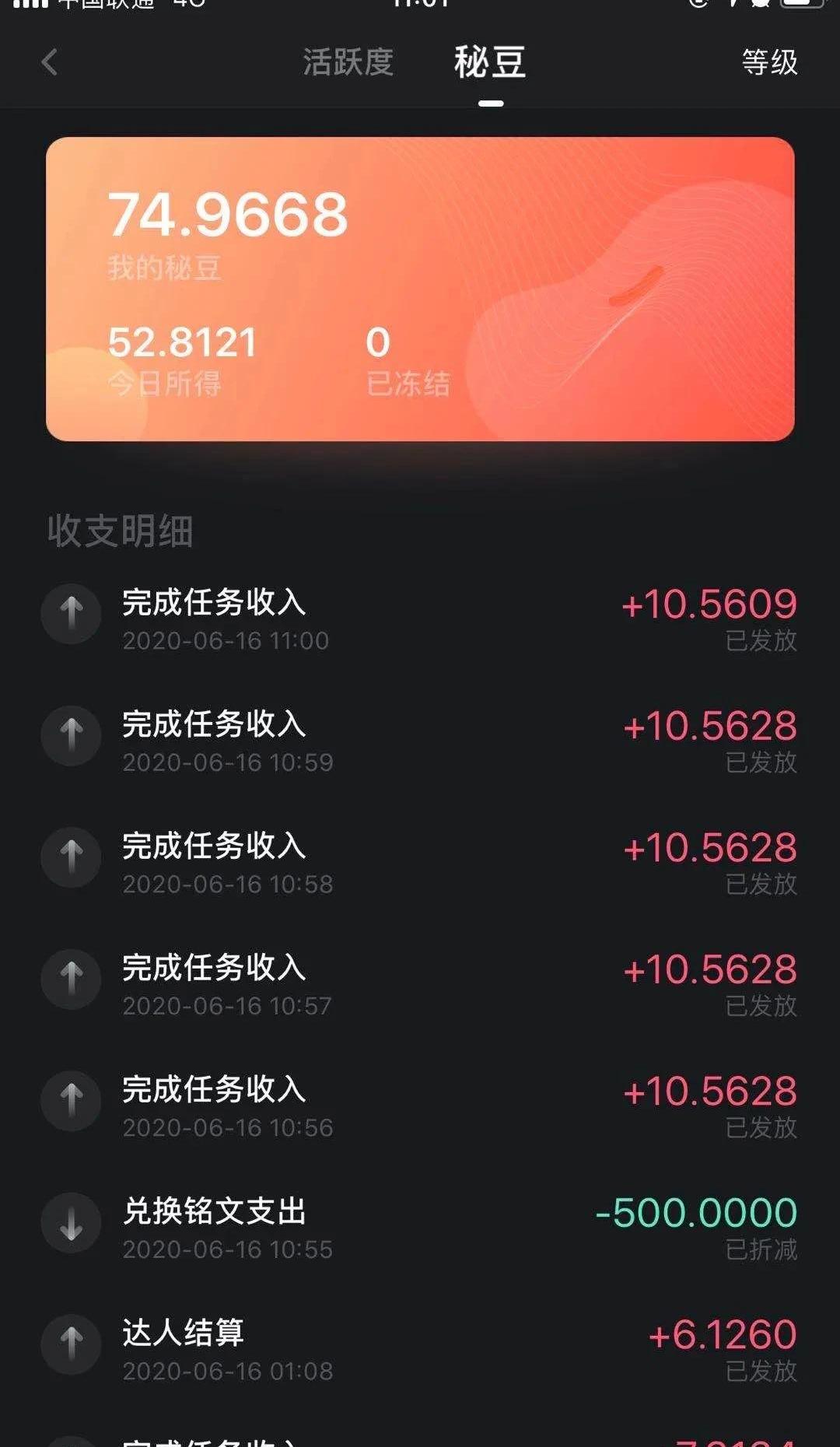Viewport: 840px width, 1447px height.
Task: Go back using the top-left arrow
Action: pyautogui.click(x=50, y=62)
